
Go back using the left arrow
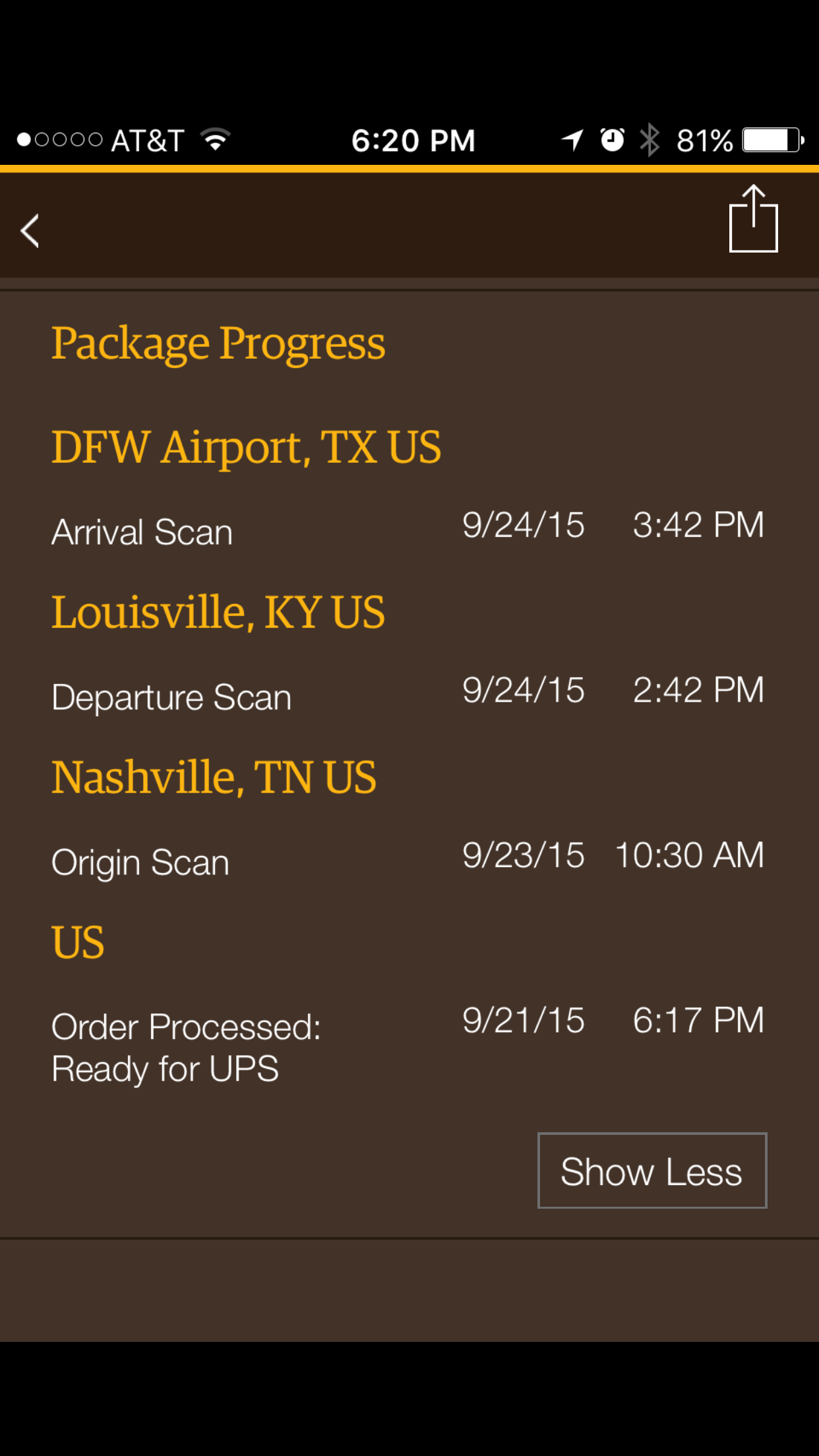[x=30, y=231]
